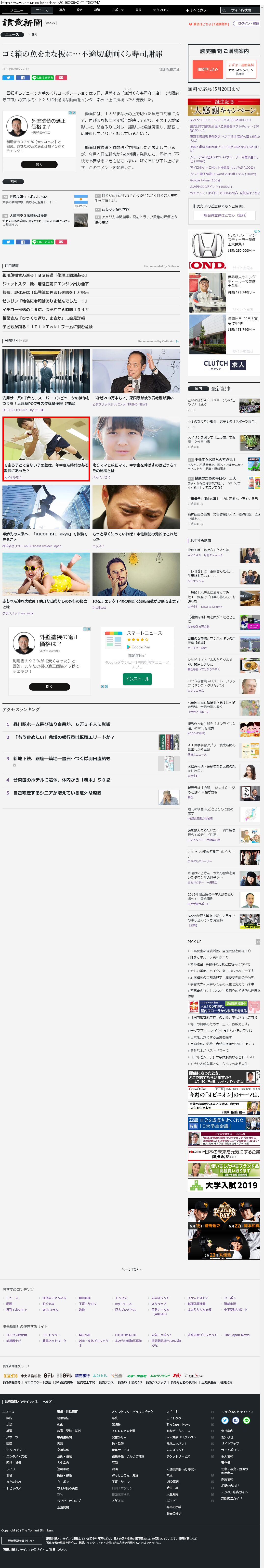This screenshot has width=264, height=1568.
Task: Open the メニュー hamburger menu
Action: pos(15,10)
